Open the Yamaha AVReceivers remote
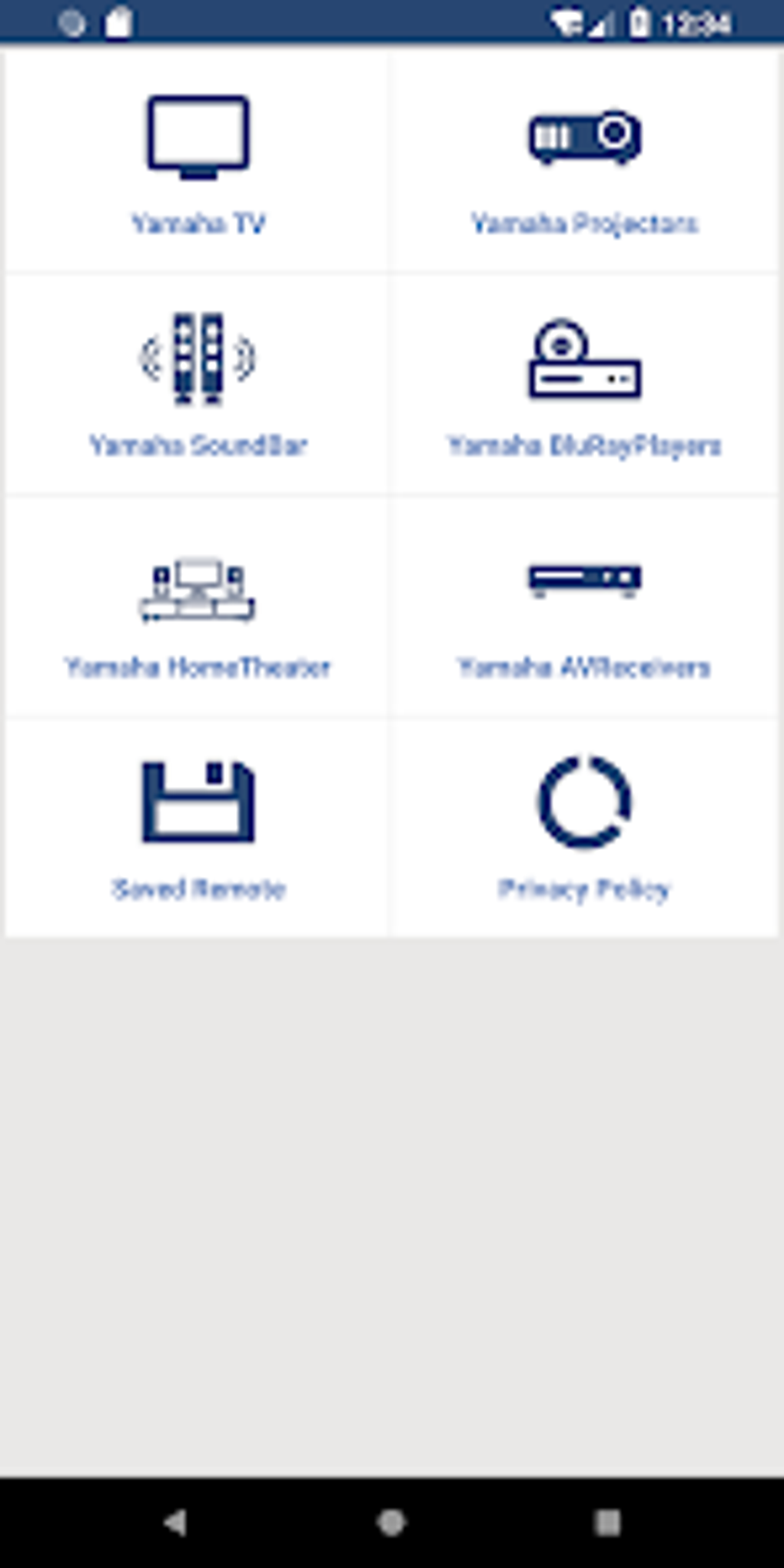This screenshot has height=1568, width=784. point(584,580)
